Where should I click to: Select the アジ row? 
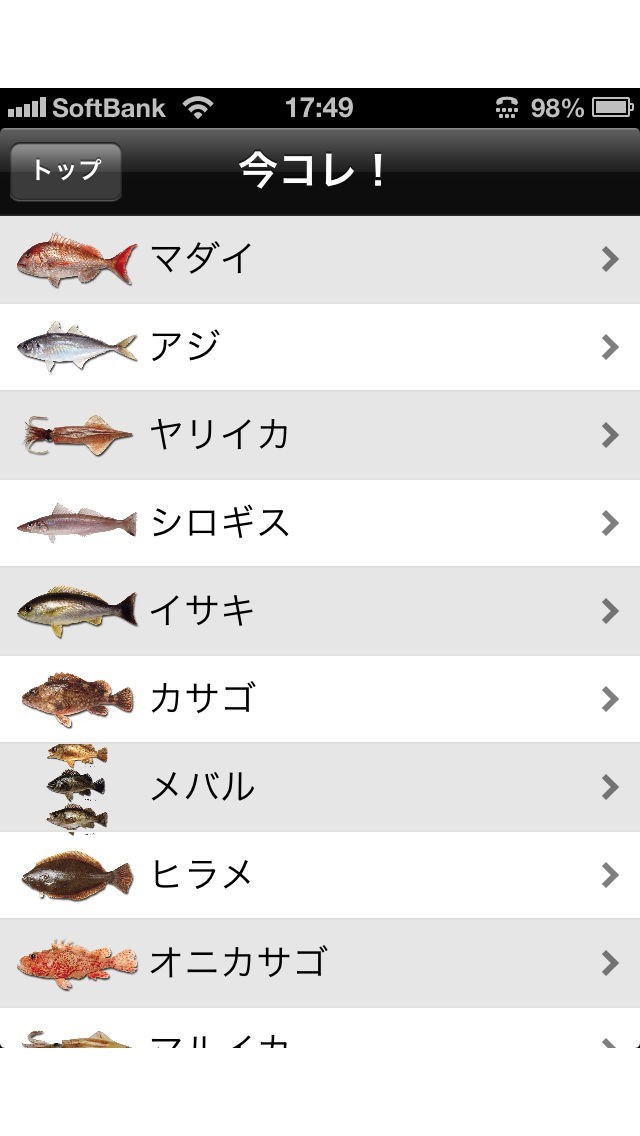(x=320, y=347)
